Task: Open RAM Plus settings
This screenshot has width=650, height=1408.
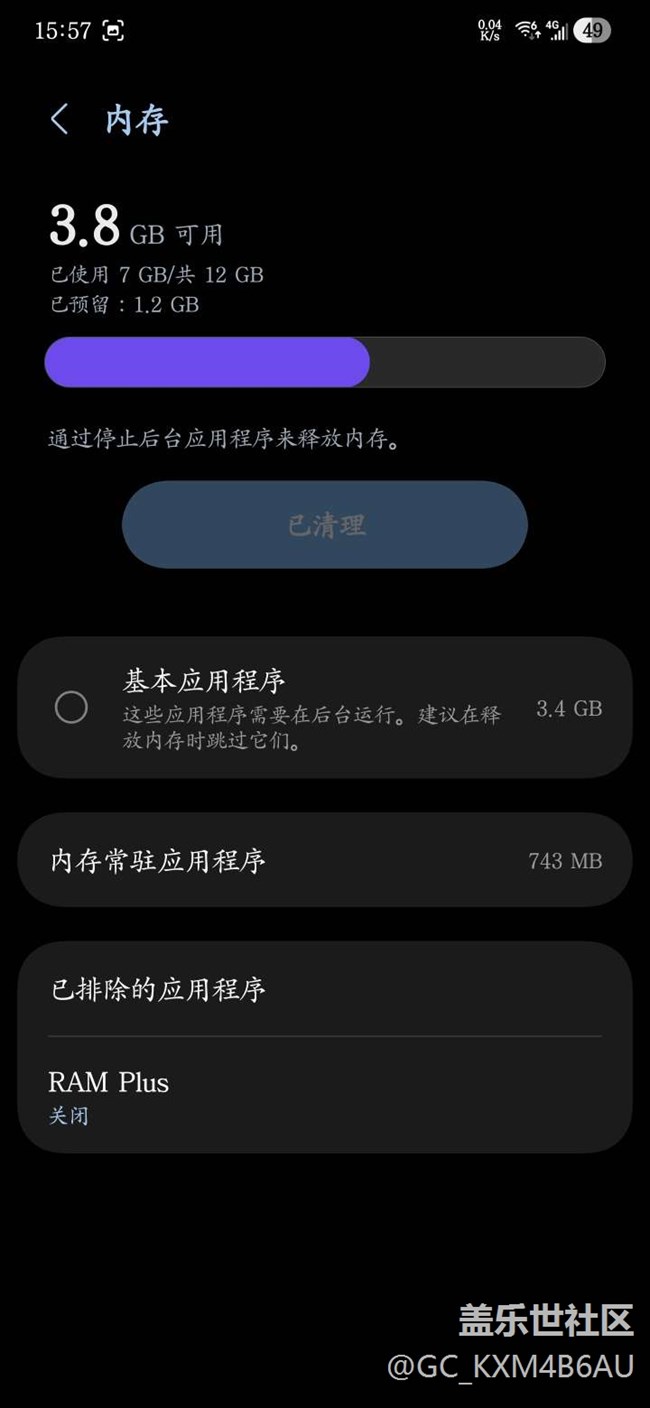Action: tap(325, 1096)
